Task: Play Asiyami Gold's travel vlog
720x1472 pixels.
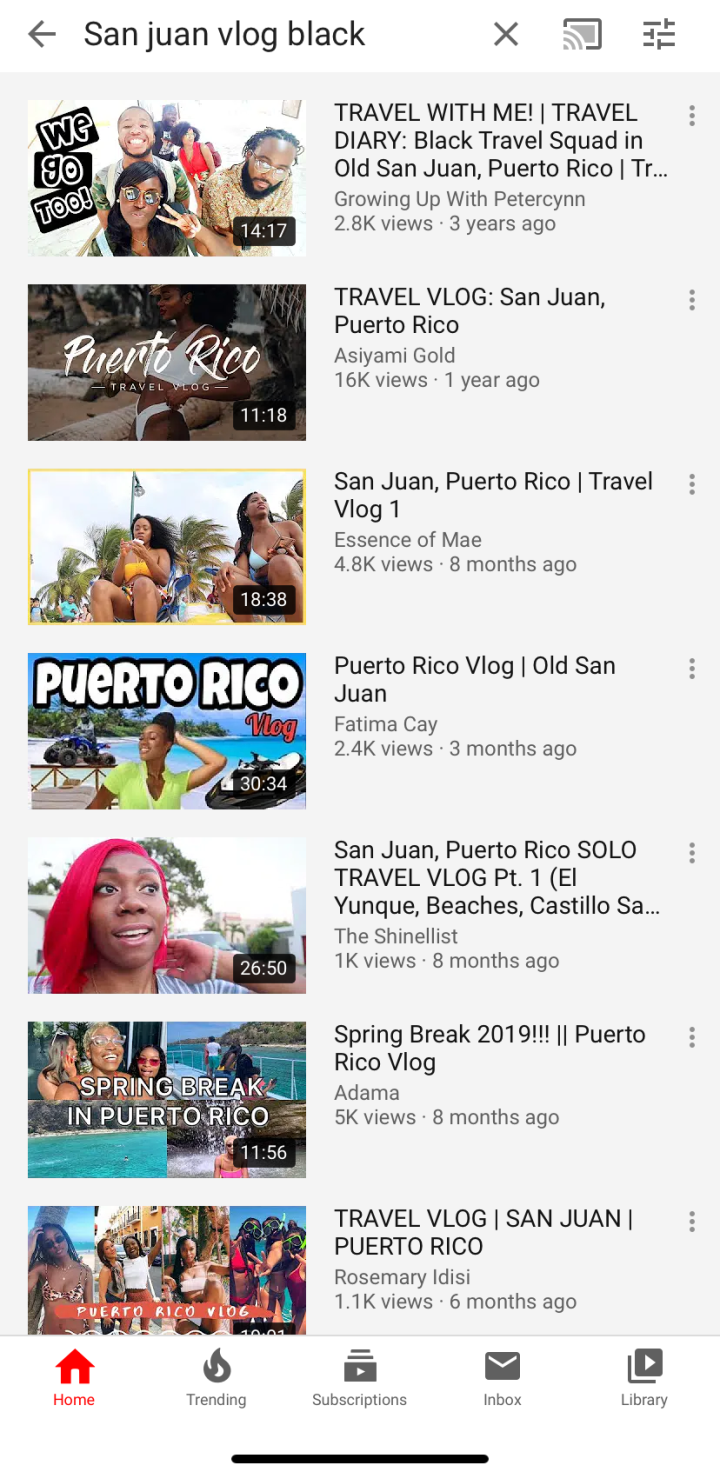Action: click(x=167, y=362)
